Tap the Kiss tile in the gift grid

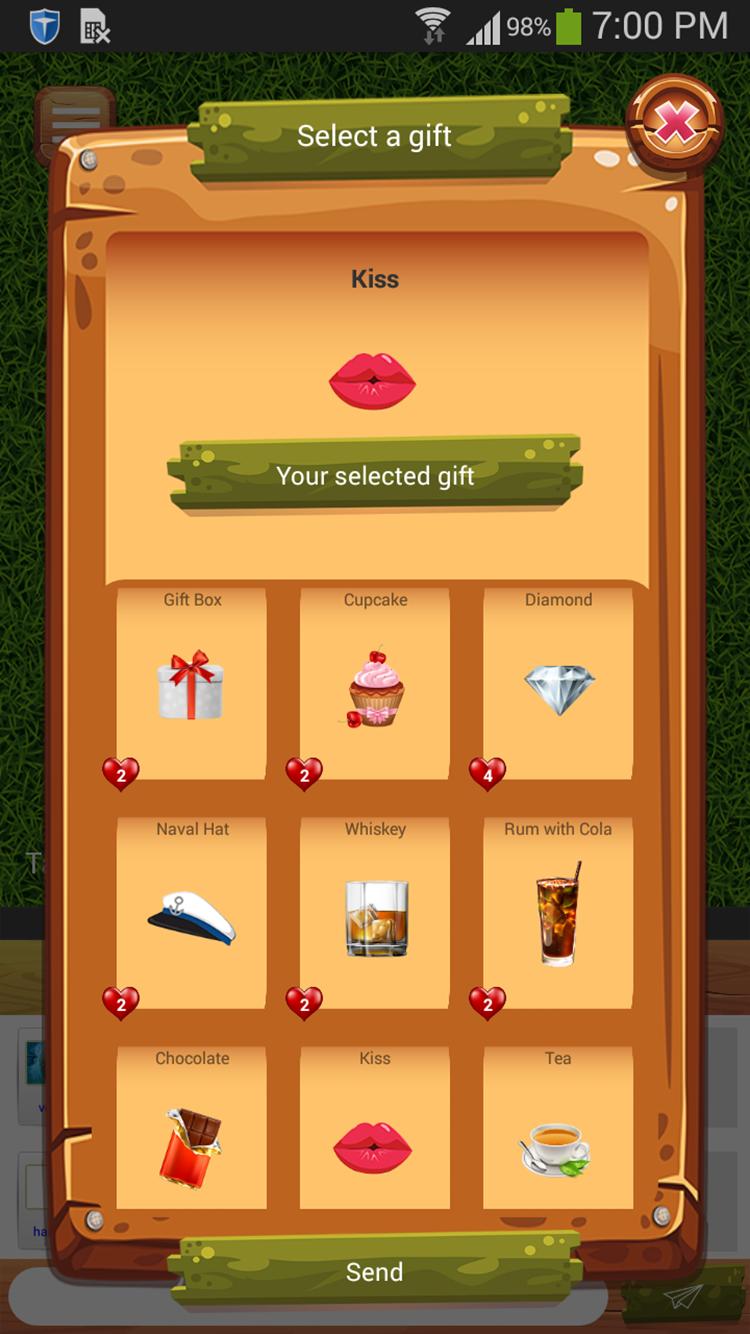coord(375,1130)
